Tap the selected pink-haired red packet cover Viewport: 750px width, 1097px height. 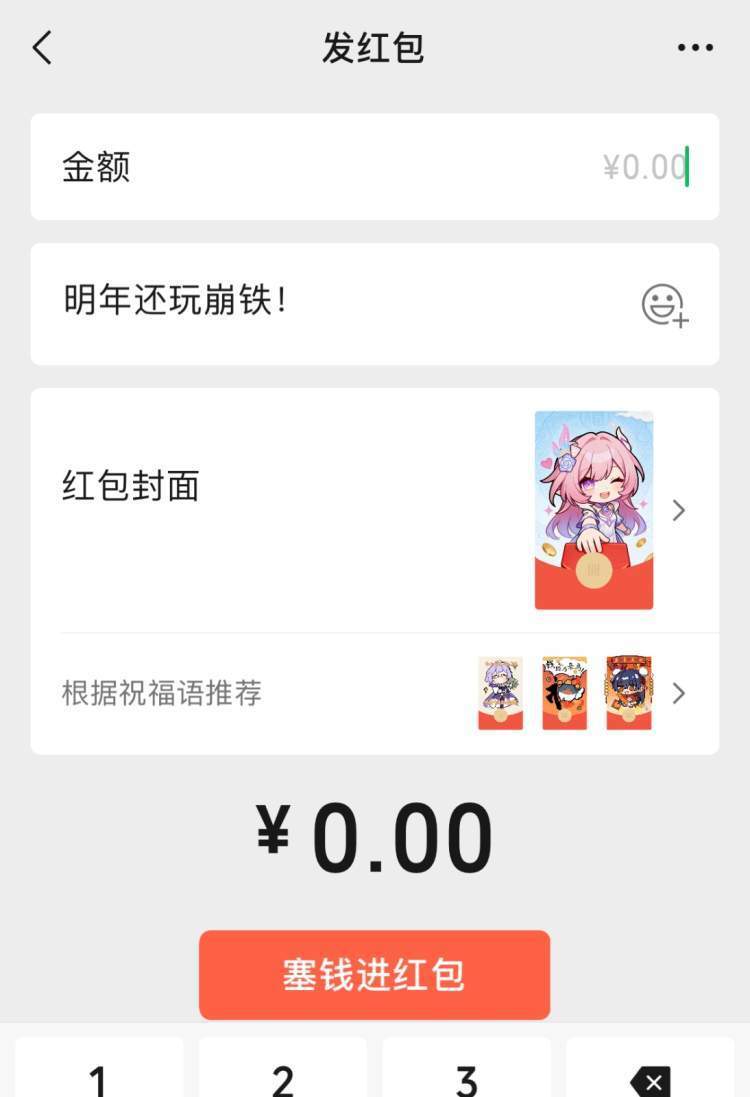click(x=593, y=508)
